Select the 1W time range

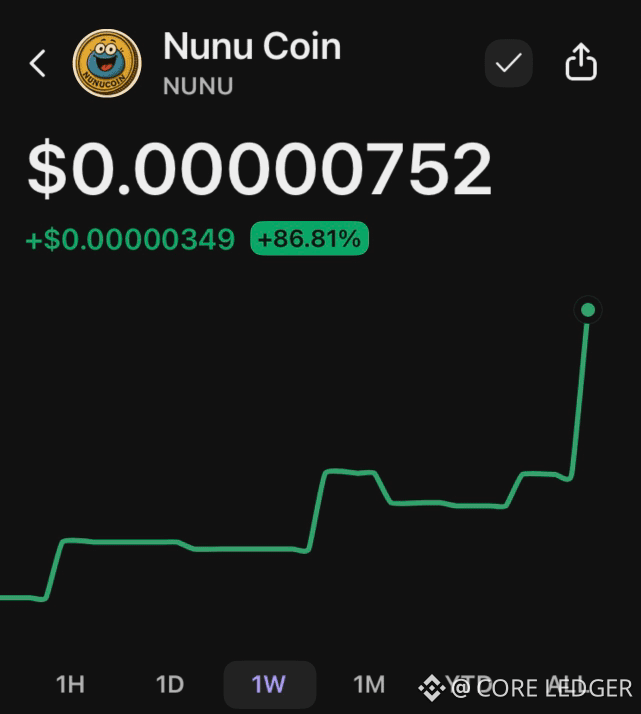(269, 685)
